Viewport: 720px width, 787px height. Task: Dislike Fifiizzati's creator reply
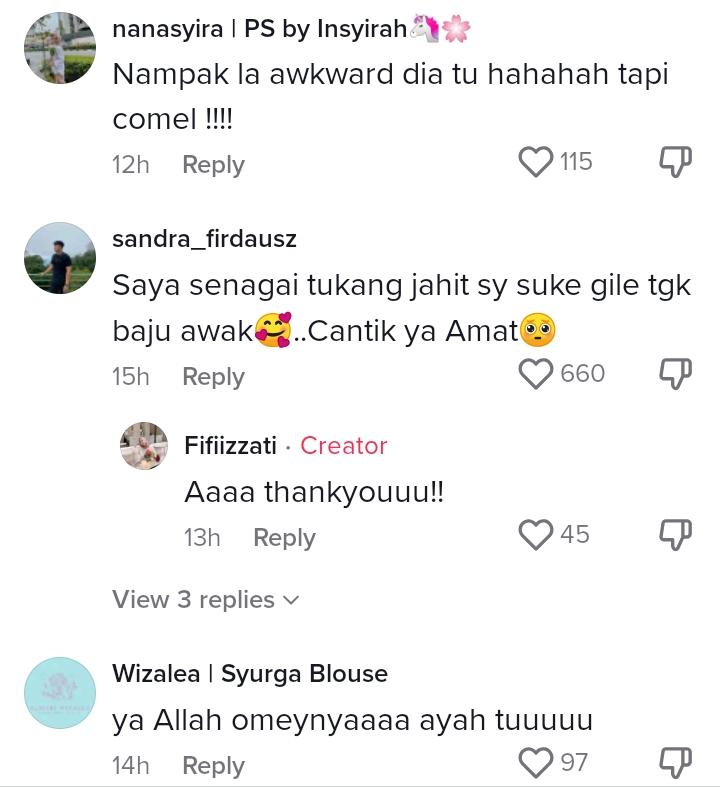click(675, 535)
